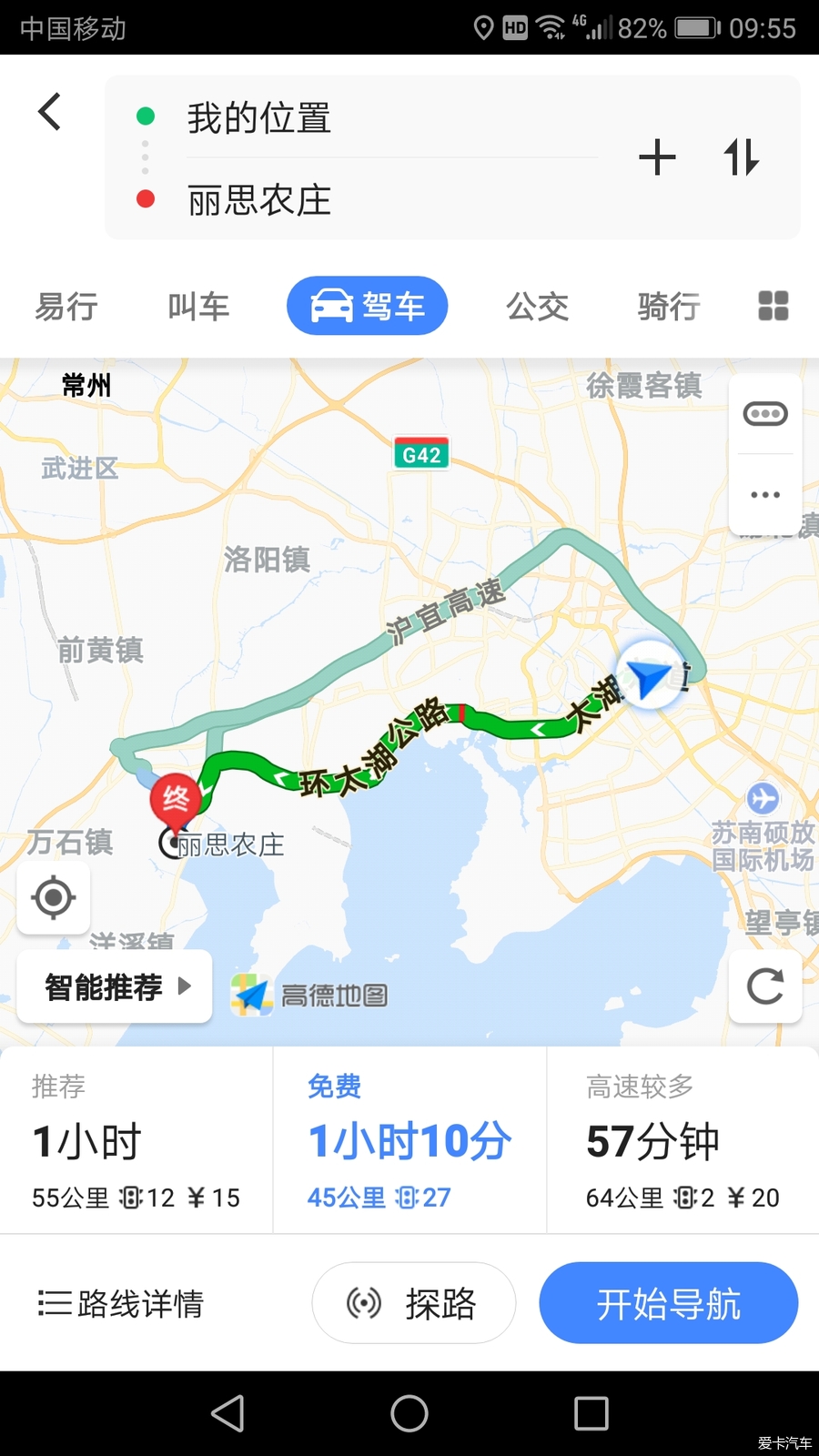
Task: Open the three-dot map options
Action: click(x=765, y=495)
